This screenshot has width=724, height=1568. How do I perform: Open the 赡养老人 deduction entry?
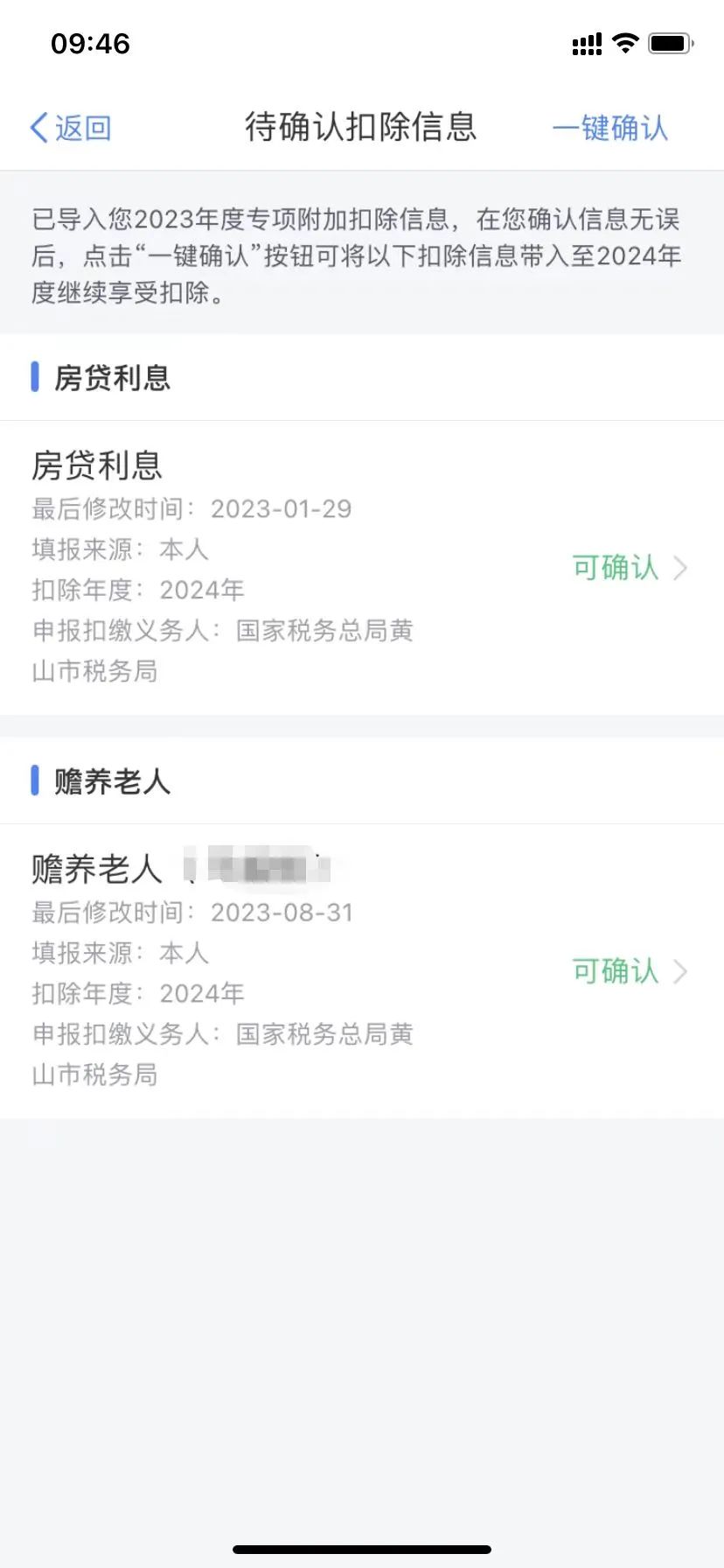(x=362, y=971)
